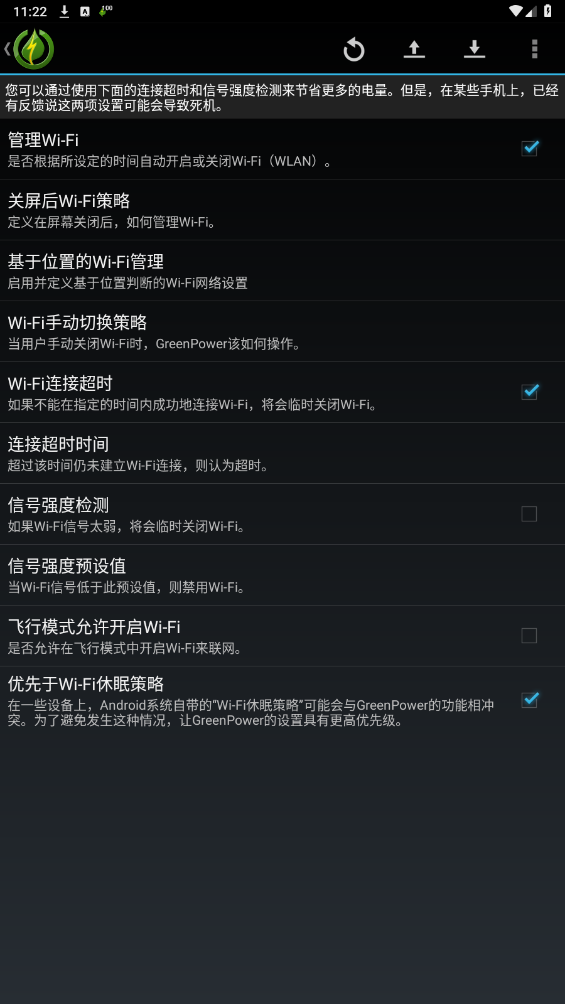Tap the download arrow icon
Image resolution: width=565 pixels, height=1004 pixels.
[474, 49]
